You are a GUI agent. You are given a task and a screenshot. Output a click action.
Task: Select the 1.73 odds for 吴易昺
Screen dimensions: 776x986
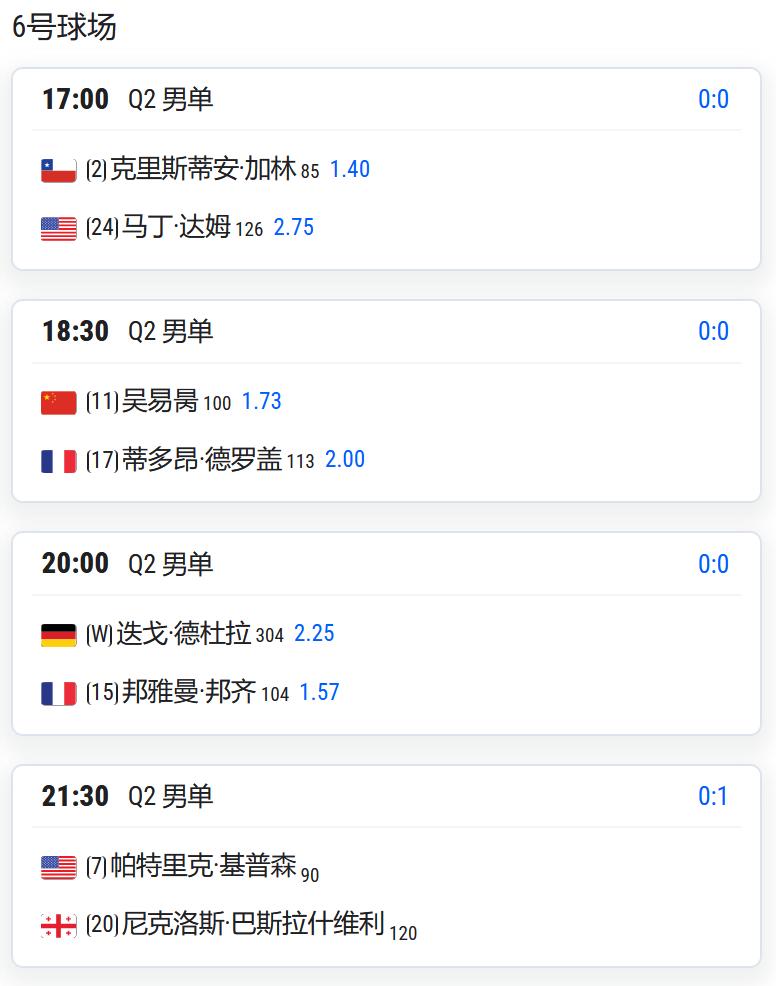click(264, 401)
